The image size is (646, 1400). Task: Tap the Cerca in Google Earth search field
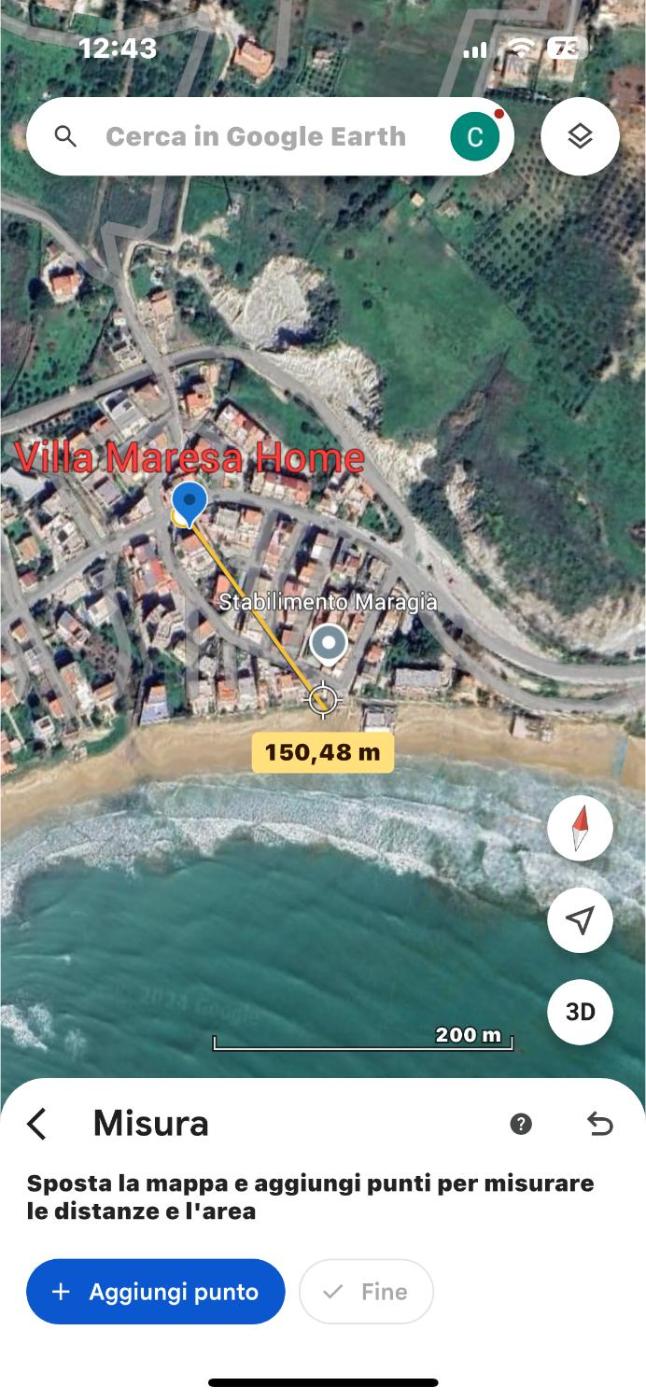(255, 137)
